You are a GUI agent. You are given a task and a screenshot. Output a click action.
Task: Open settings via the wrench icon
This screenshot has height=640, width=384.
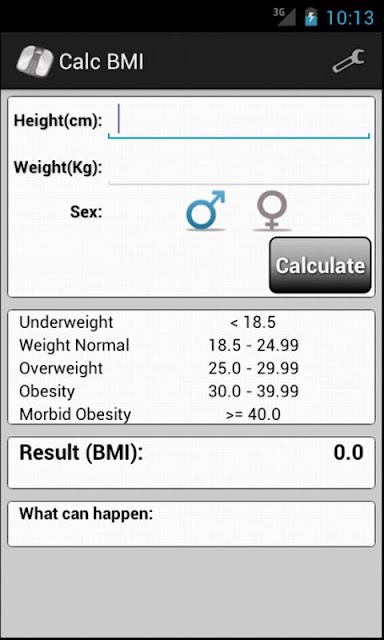pyautogui.click(x=348, y=61)
